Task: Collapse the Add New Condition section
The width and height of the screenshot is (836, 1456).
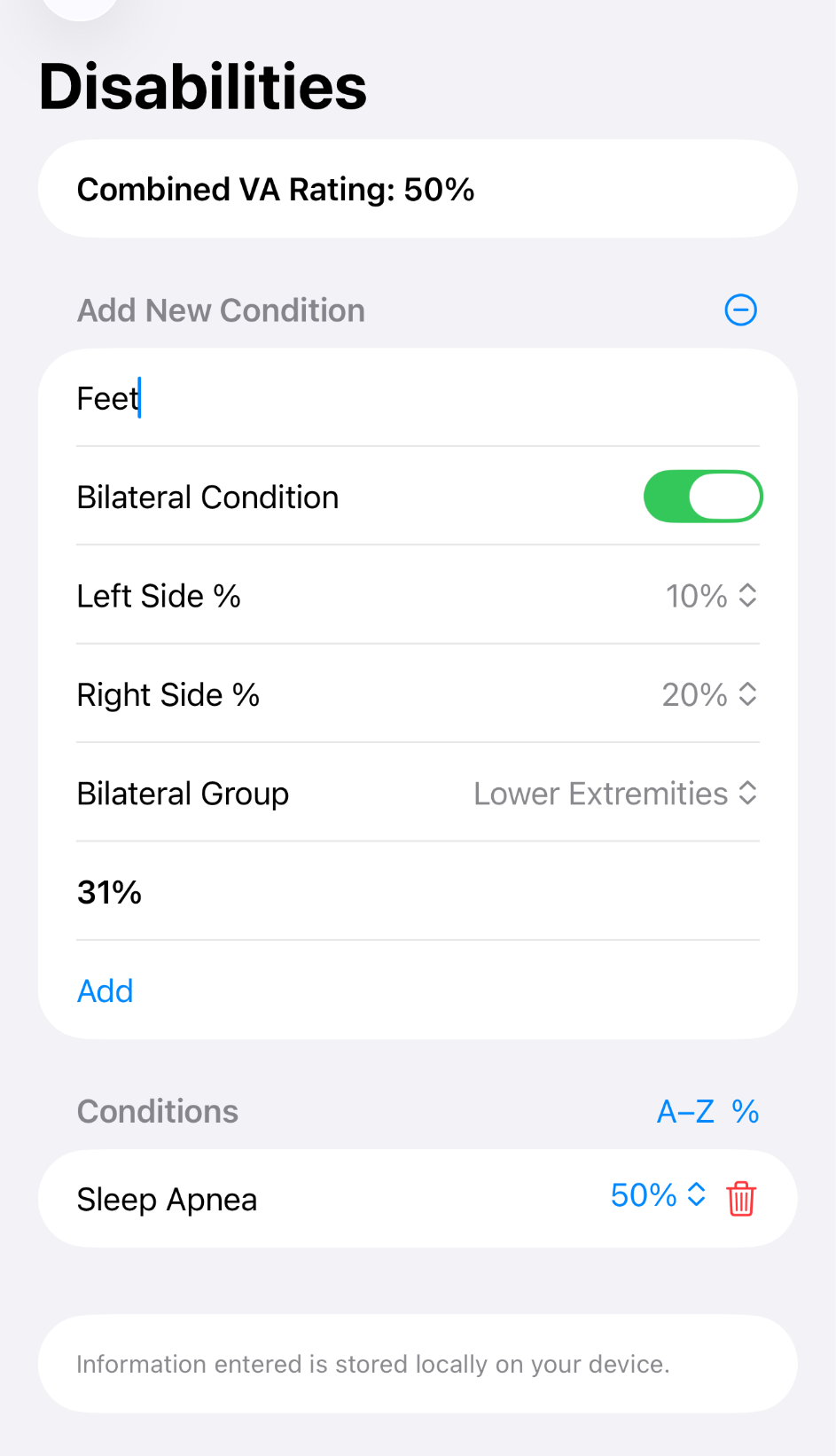Action: 740,310
